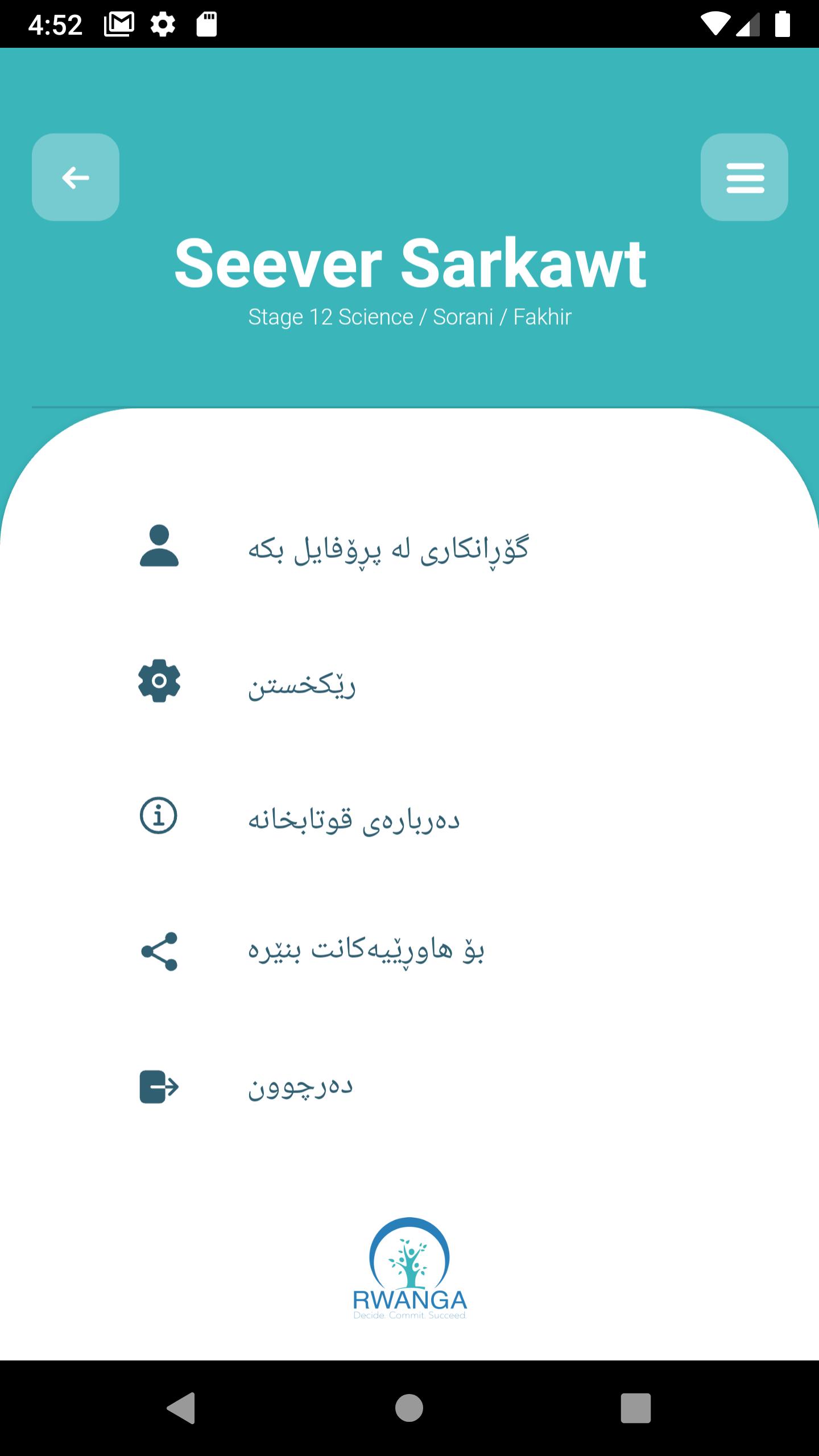
Task: Go back using the arrow button
Action: pyautogui.click(x=76, y=177)
